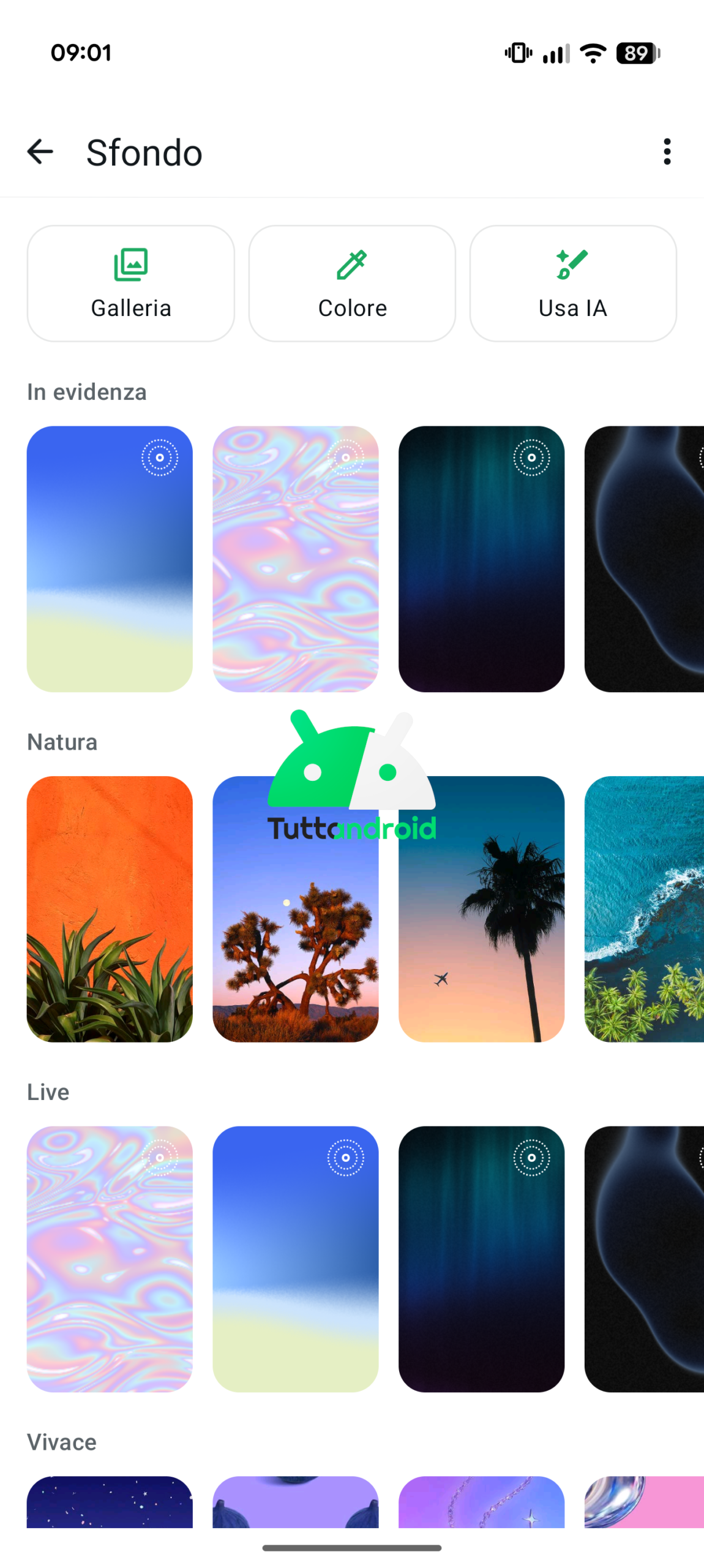Open the Joshua tree sunset wallpaper

click(x=296, y=908)
